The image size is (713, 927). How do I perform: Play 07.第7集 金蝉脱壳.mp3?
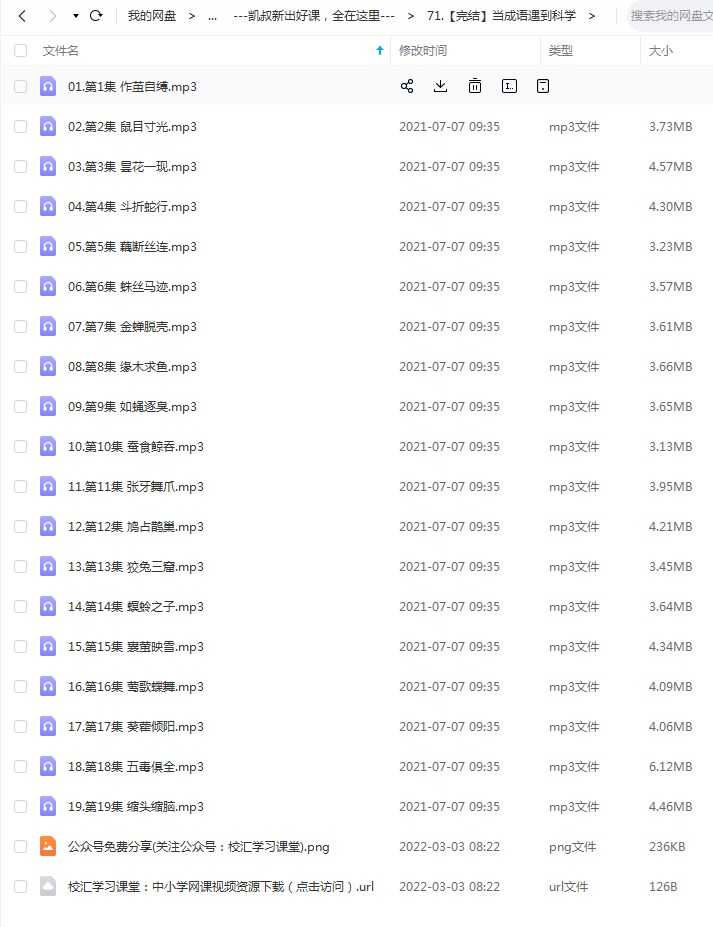click(x=132, y=327)
